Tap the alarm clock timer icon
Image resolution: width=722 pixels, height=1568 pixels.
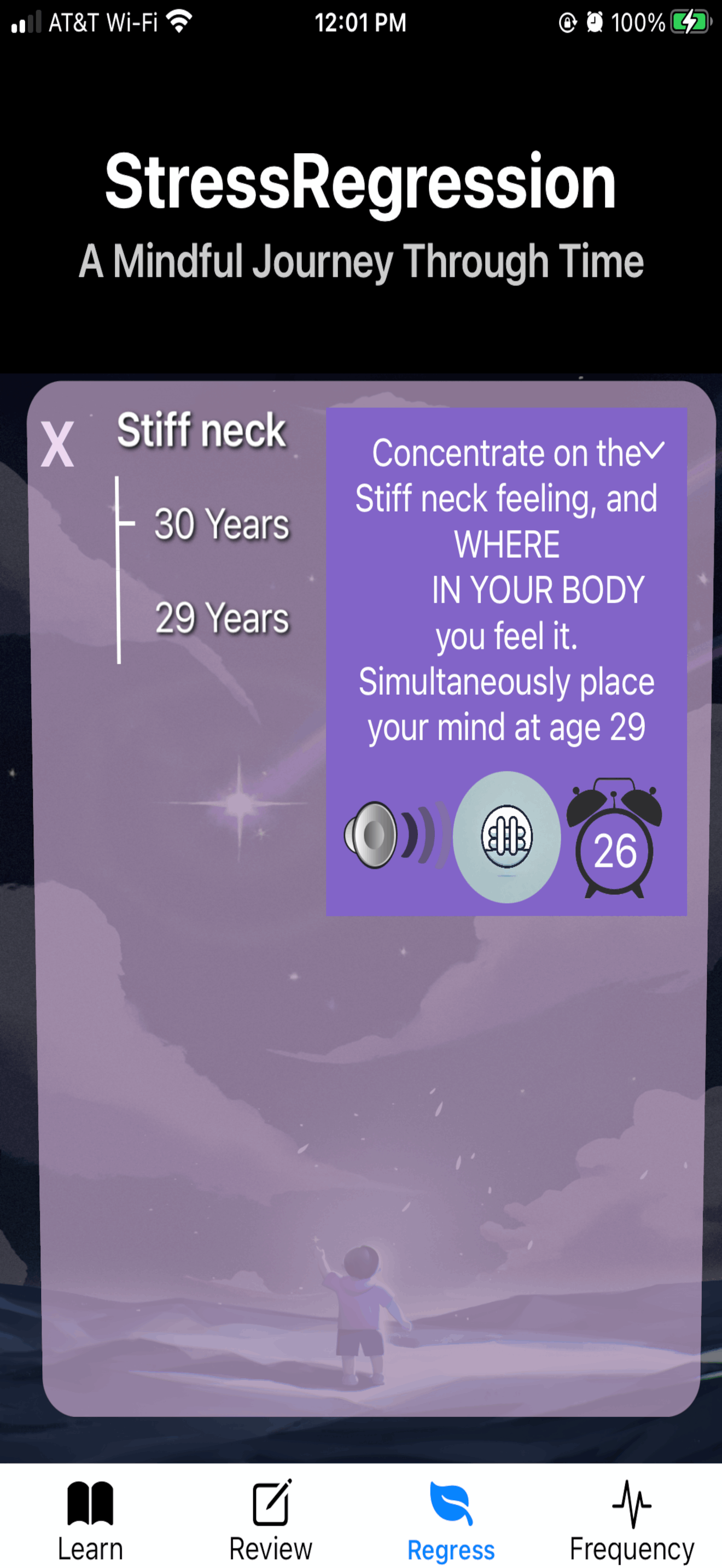[614, 839]
